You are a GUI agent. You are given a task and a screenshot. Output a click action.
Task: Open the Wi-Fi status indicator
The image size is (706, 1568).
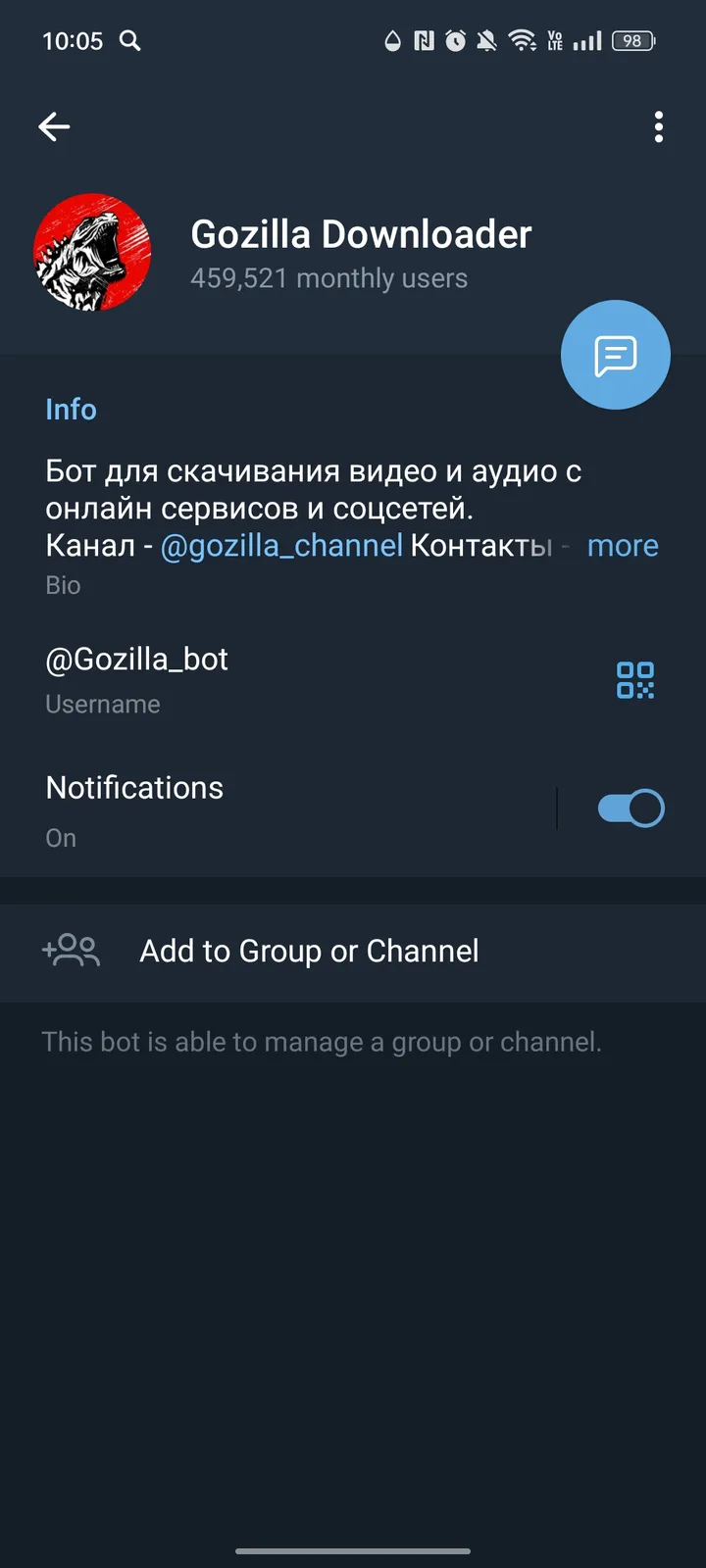tap(522, 41)
